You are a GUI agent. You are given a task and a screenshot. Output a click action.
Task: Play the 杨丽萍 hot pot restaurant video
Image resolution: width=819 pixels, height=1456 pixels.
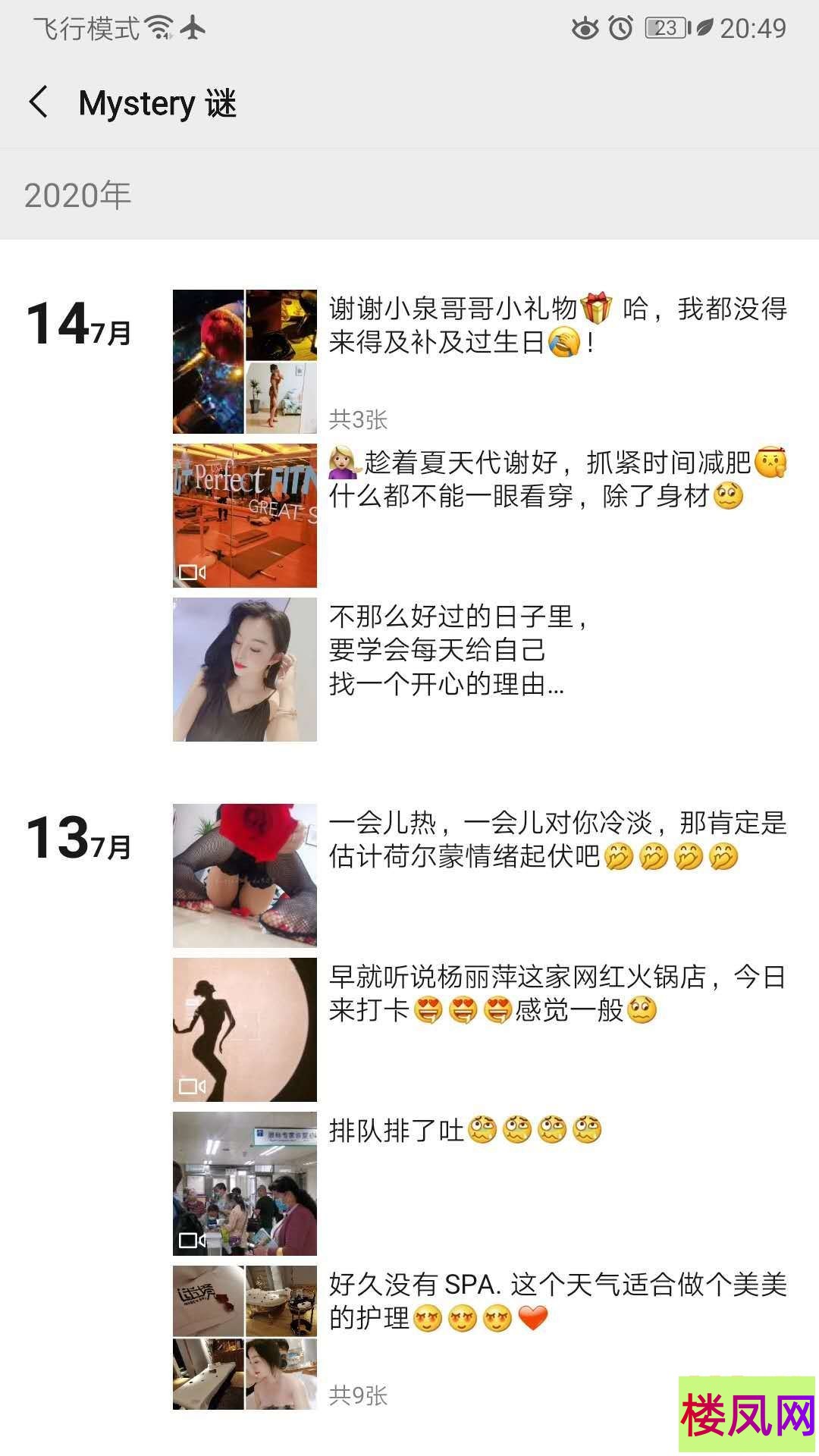pyautogui.click(x=244, y=1030)
